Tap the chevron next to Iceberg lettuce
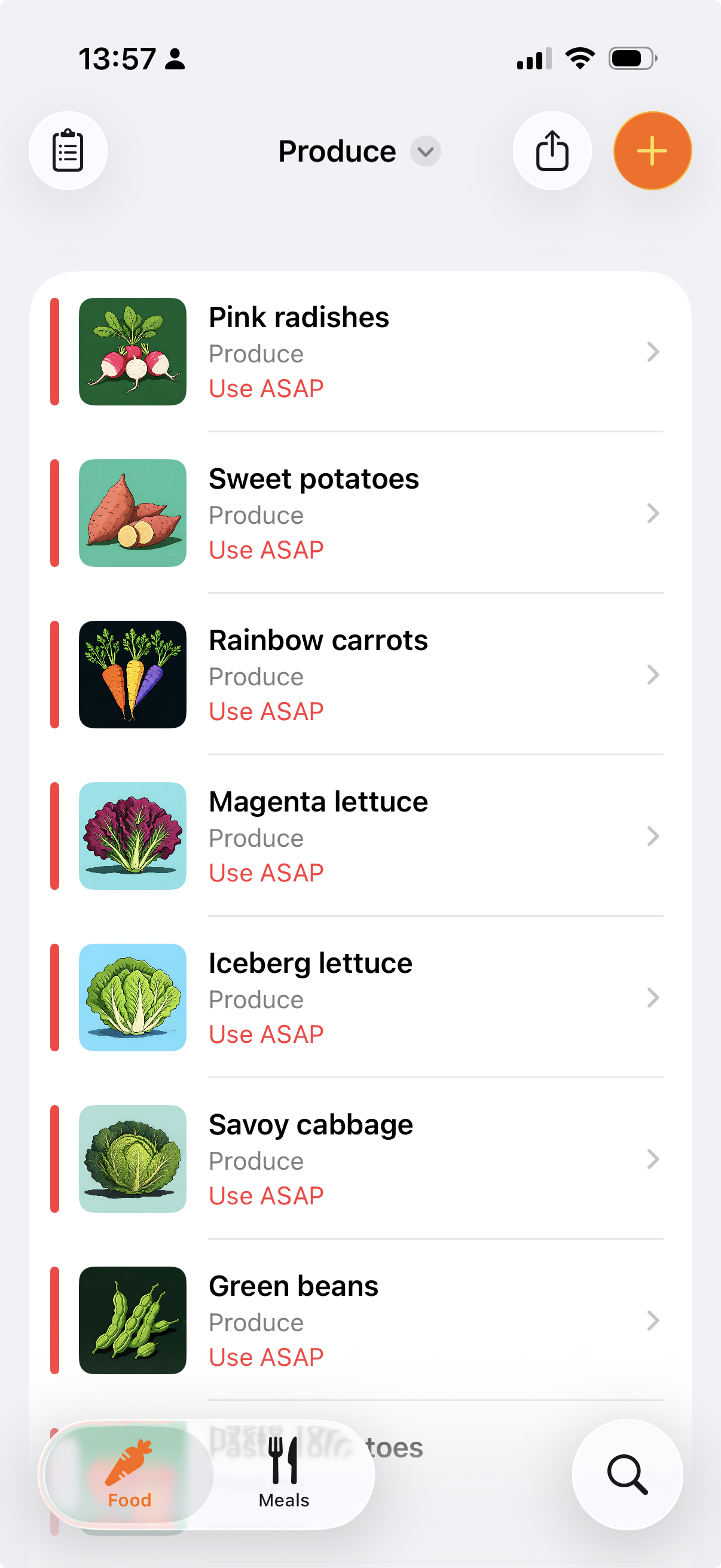This screenshot has height=1568, width=721. (x=653, y=997)
